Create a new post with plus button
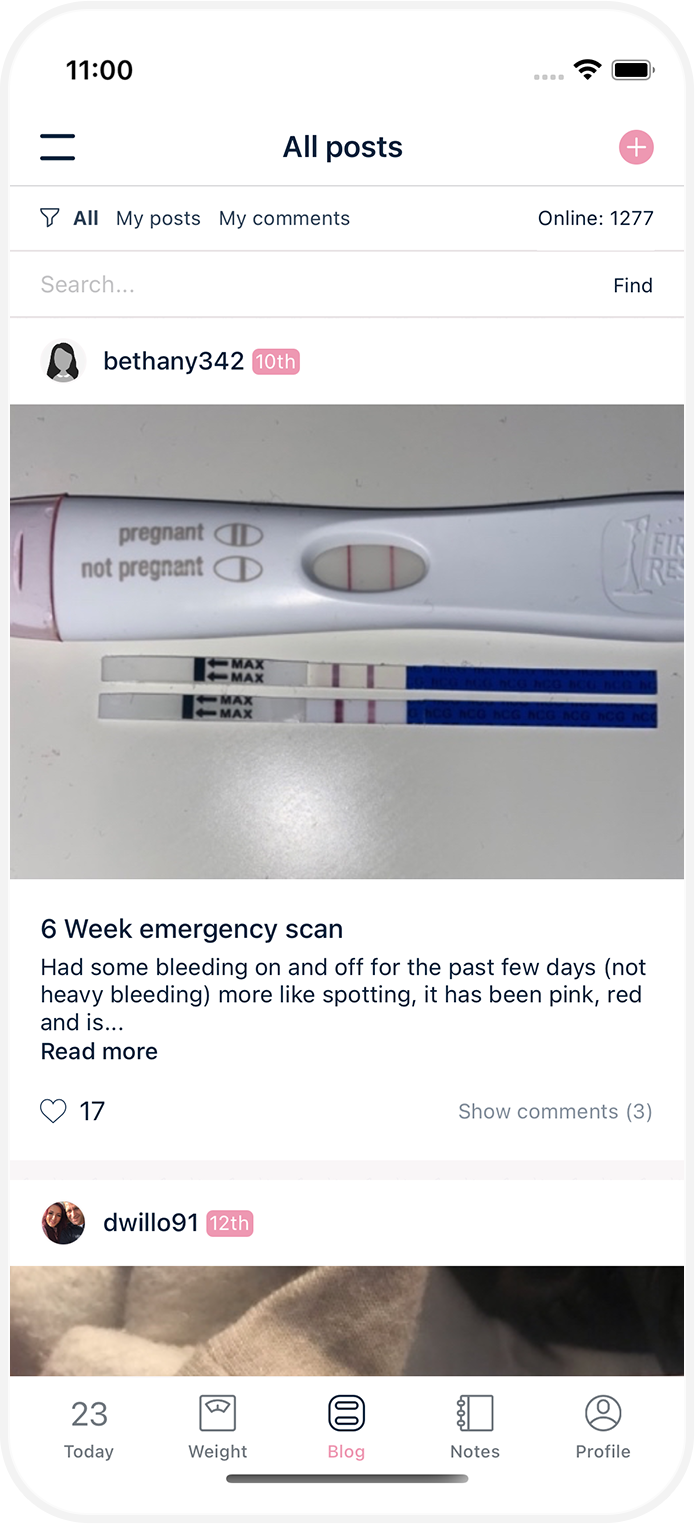The image size is (696, 1524). click(636, 147)
